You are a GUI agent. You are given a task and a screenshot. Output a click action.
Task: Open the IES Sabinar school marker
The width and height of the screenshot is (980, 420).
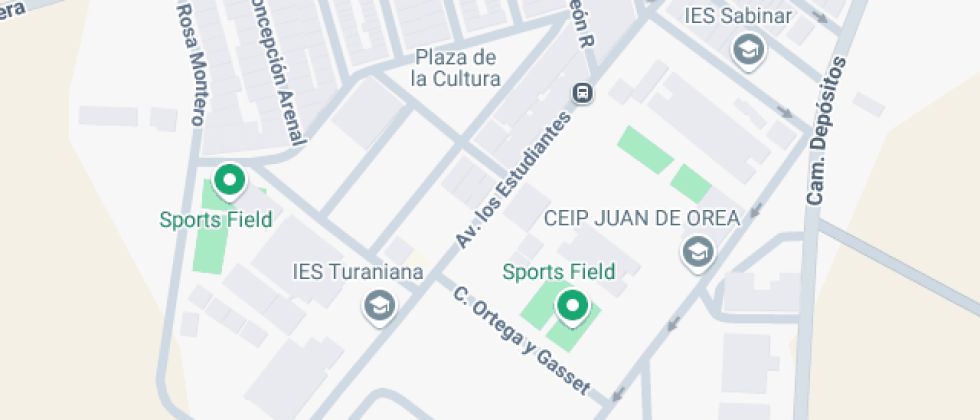tap(749, 50)
